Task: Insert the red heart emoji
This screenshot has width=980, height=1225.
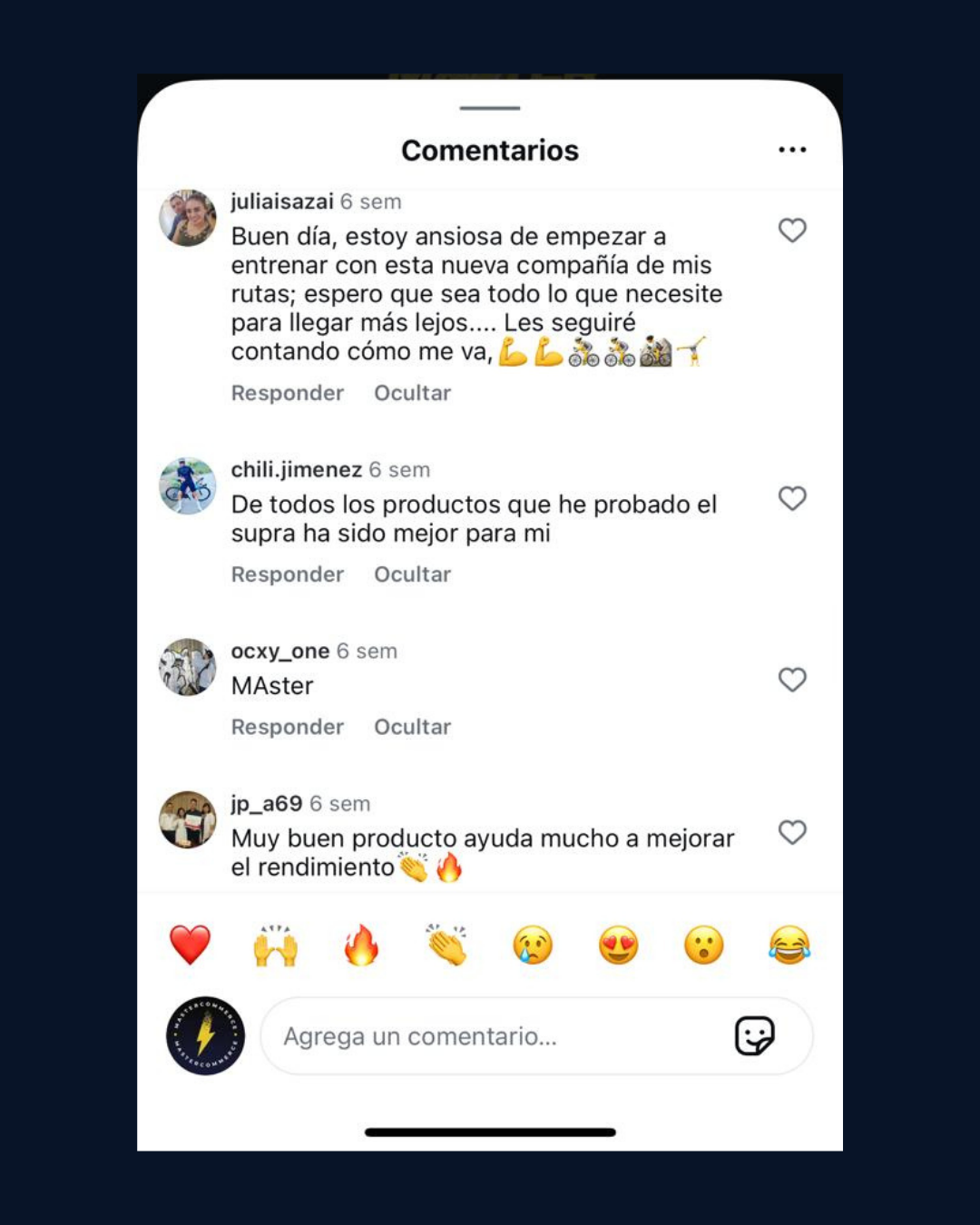Action: (190, 946)
